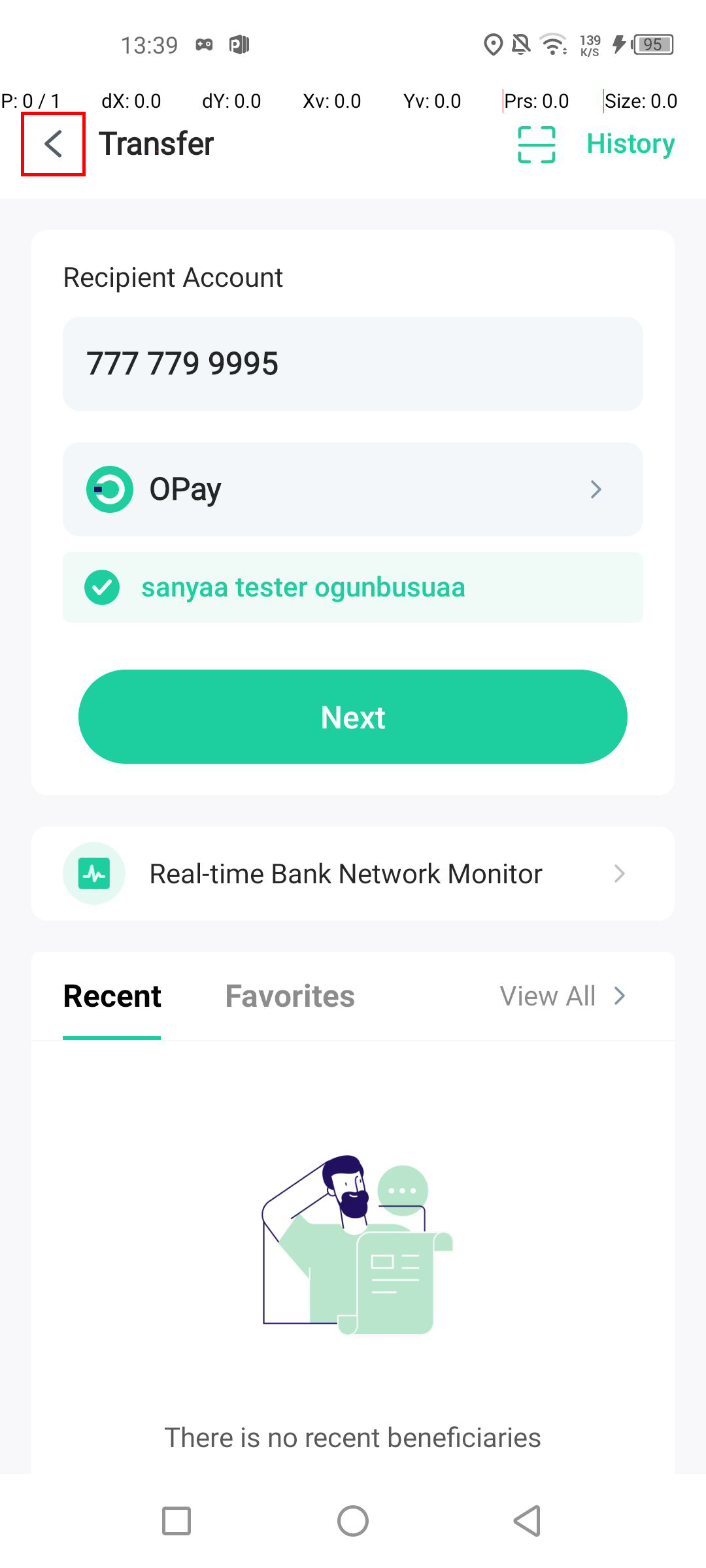Switch to the Recent tab
This screenshot has height=1568, width=706.
[x=112, y=996]
